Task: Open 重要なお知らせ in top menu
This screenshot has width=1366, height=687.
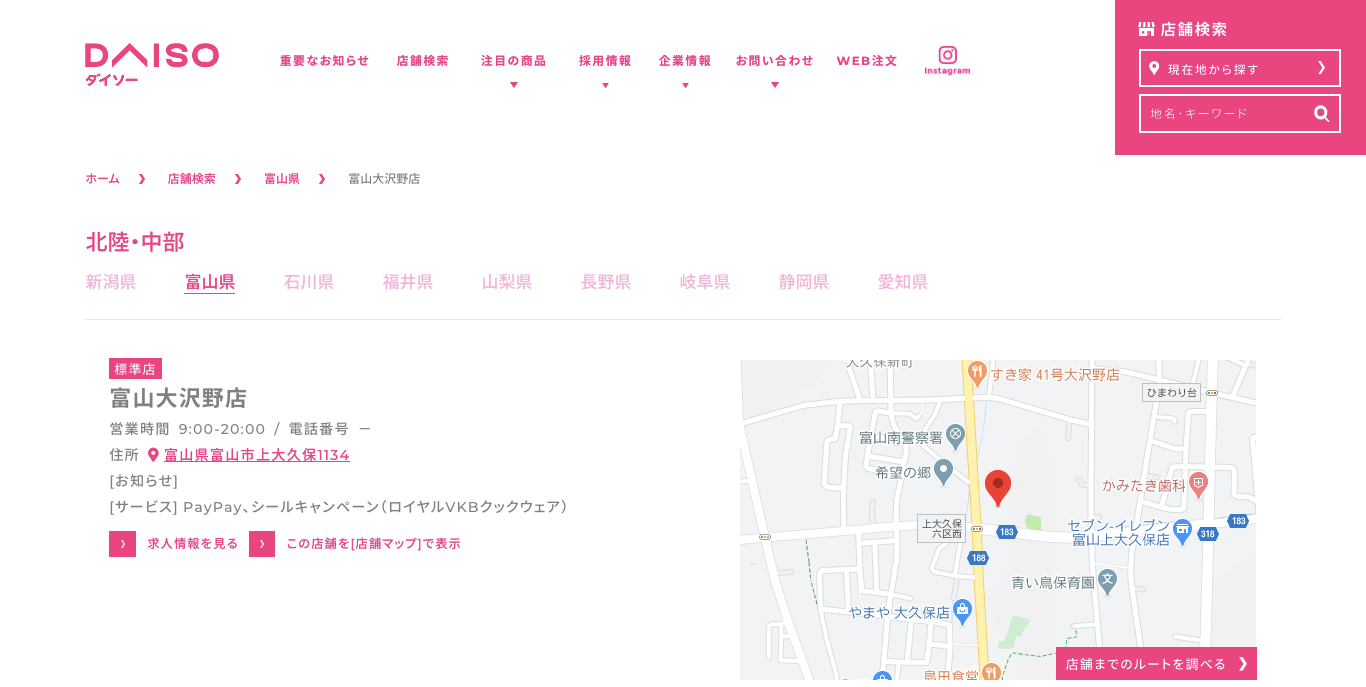Action: tap(324, 61)
